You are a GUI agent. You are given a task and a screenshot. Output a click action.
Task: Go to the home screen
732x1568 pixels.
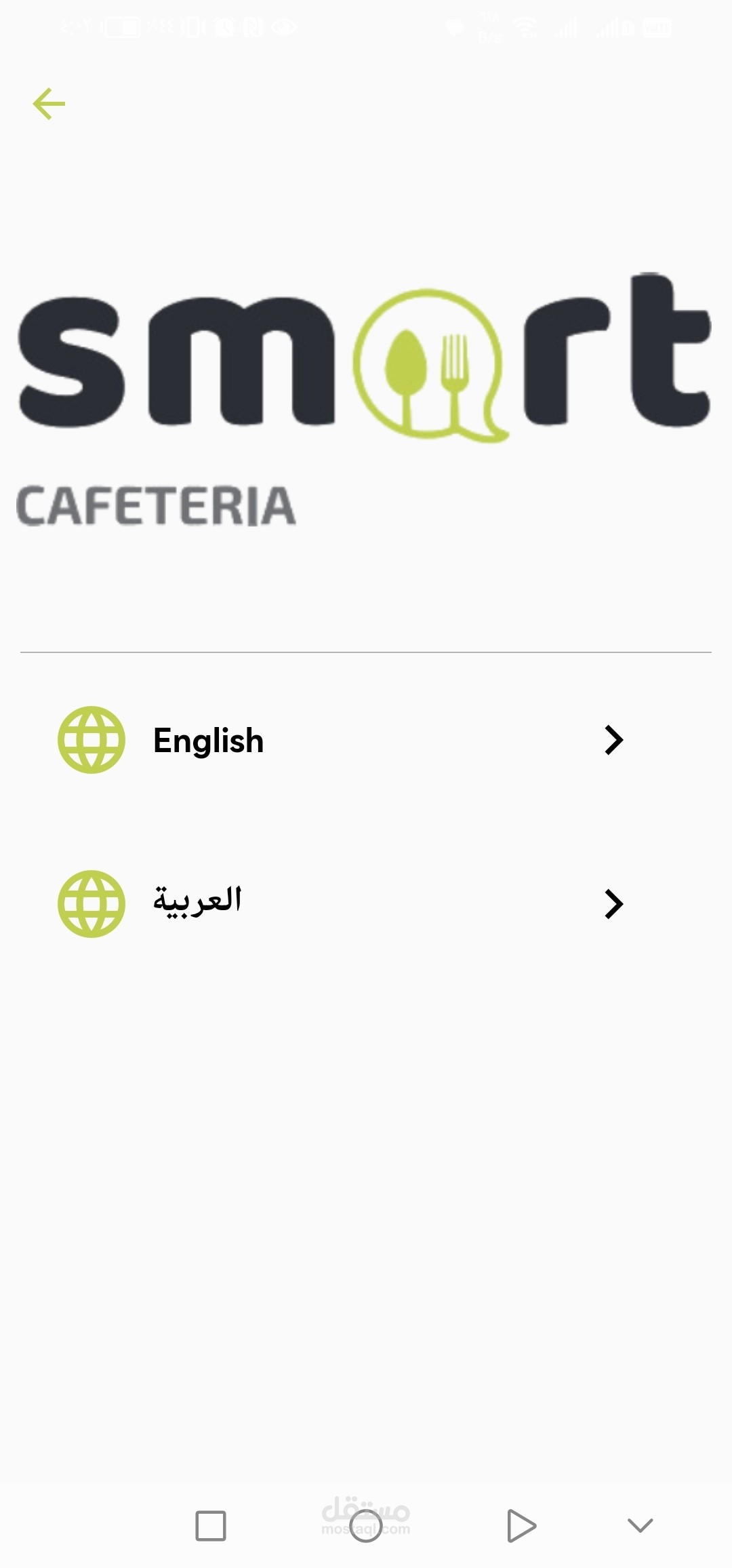(366, 1526)
